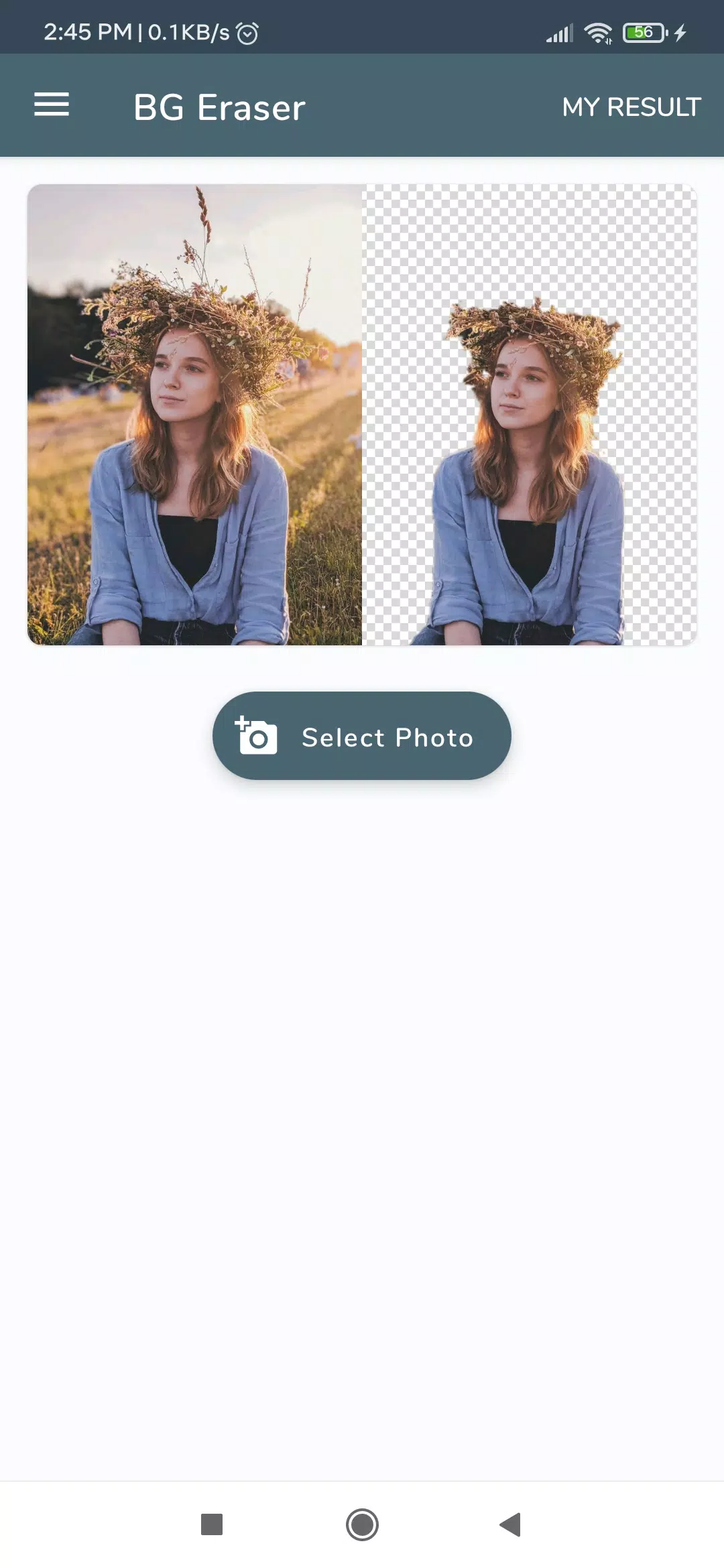The height and width of the screenshot is (1568, 724).
Task: Tap the Select Photo button
Action: click(x=362, y=736)
